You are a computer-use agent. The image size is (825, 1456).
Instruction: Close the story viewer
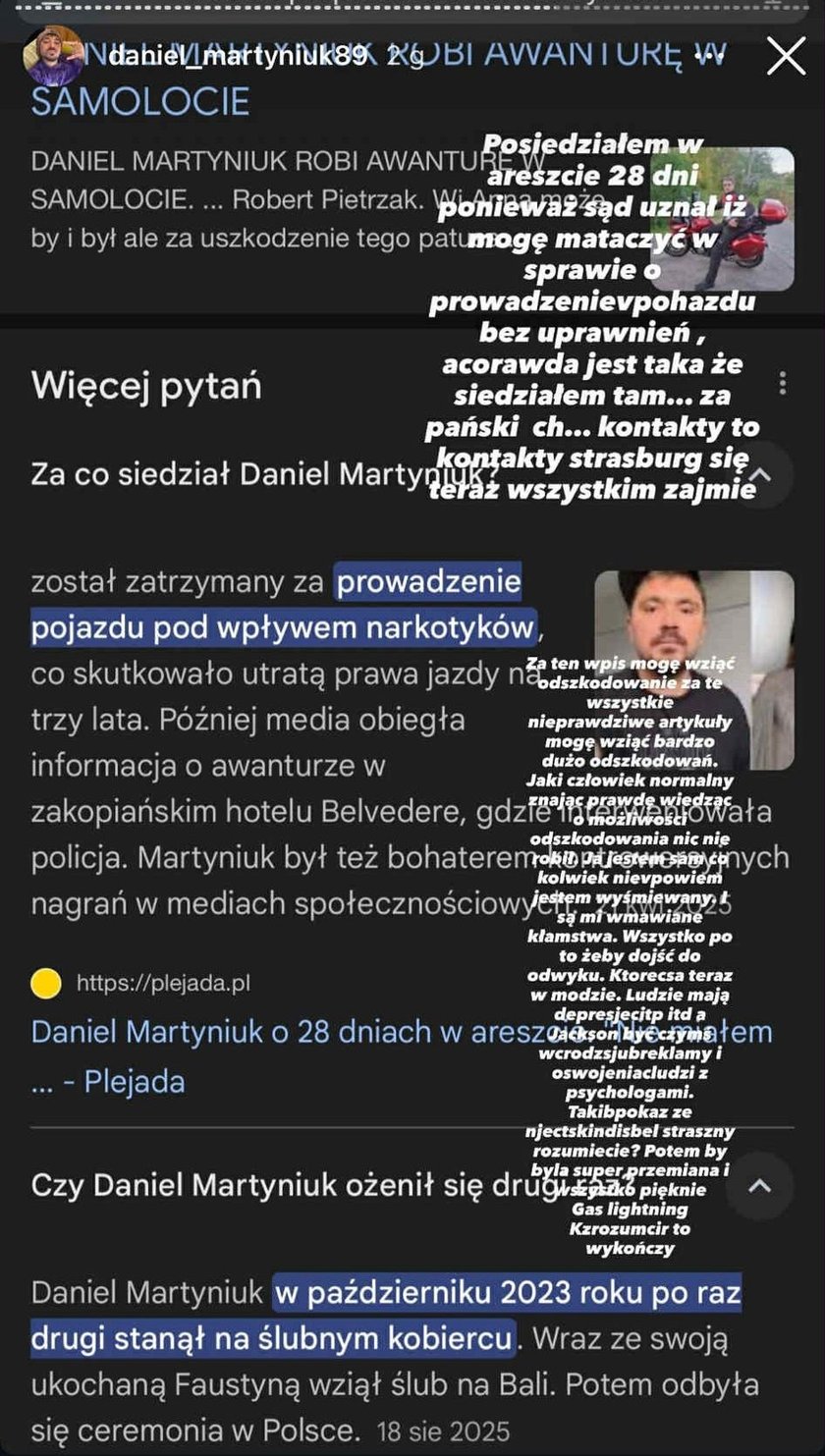click(786, 56)
